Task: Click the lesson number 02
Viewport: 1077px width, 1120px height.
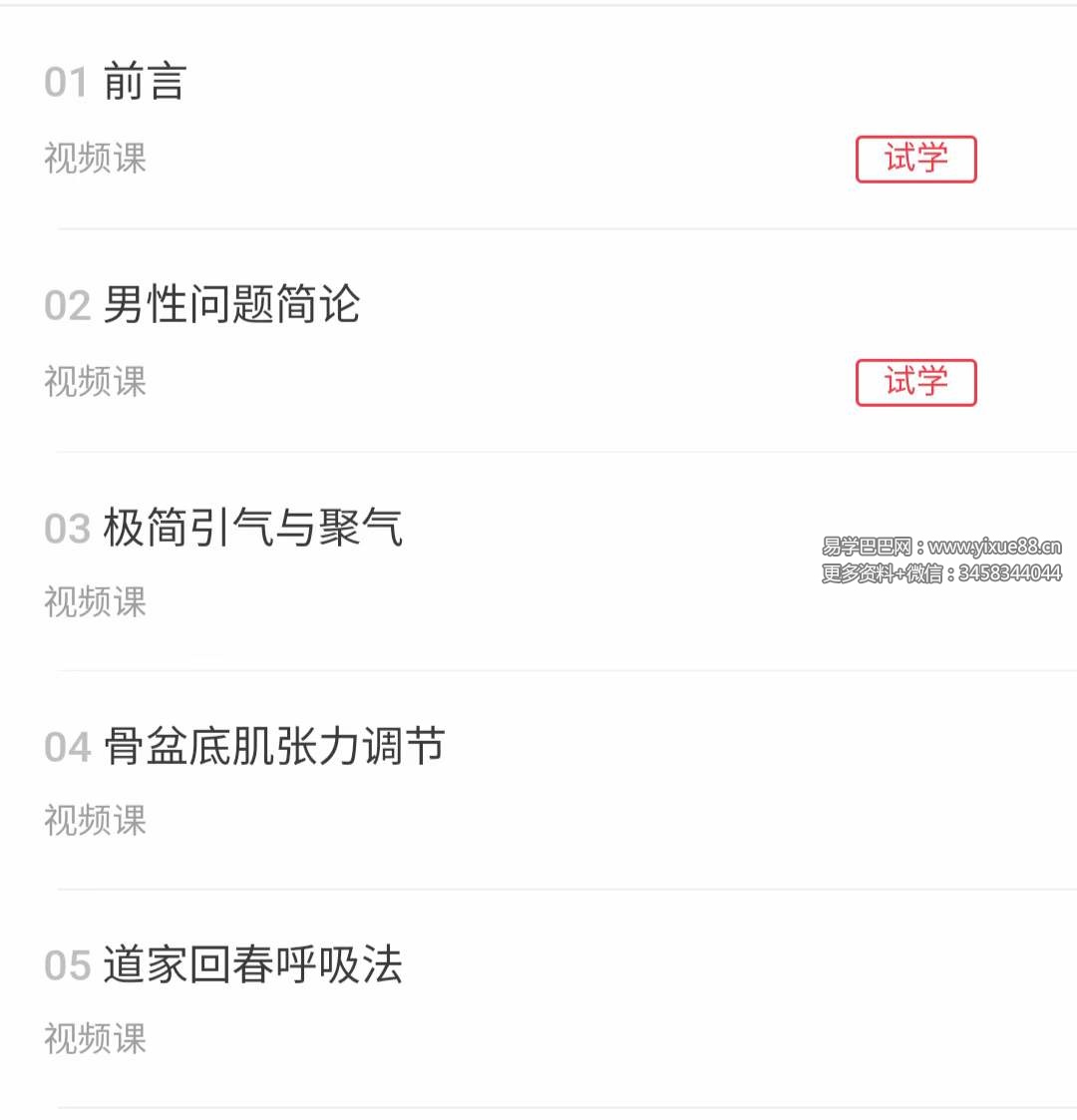Action: point(66,305)
